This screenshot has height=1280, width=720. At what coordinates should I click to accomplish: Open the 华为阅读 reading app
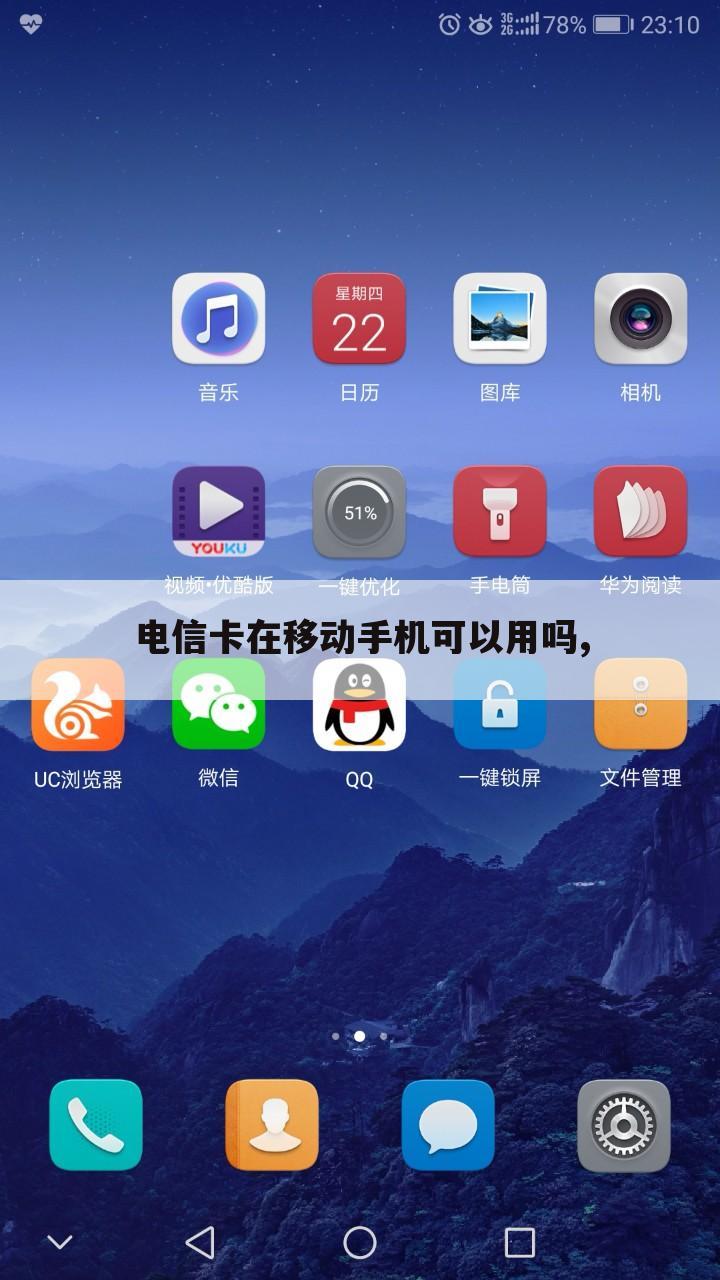coord(641,512)
